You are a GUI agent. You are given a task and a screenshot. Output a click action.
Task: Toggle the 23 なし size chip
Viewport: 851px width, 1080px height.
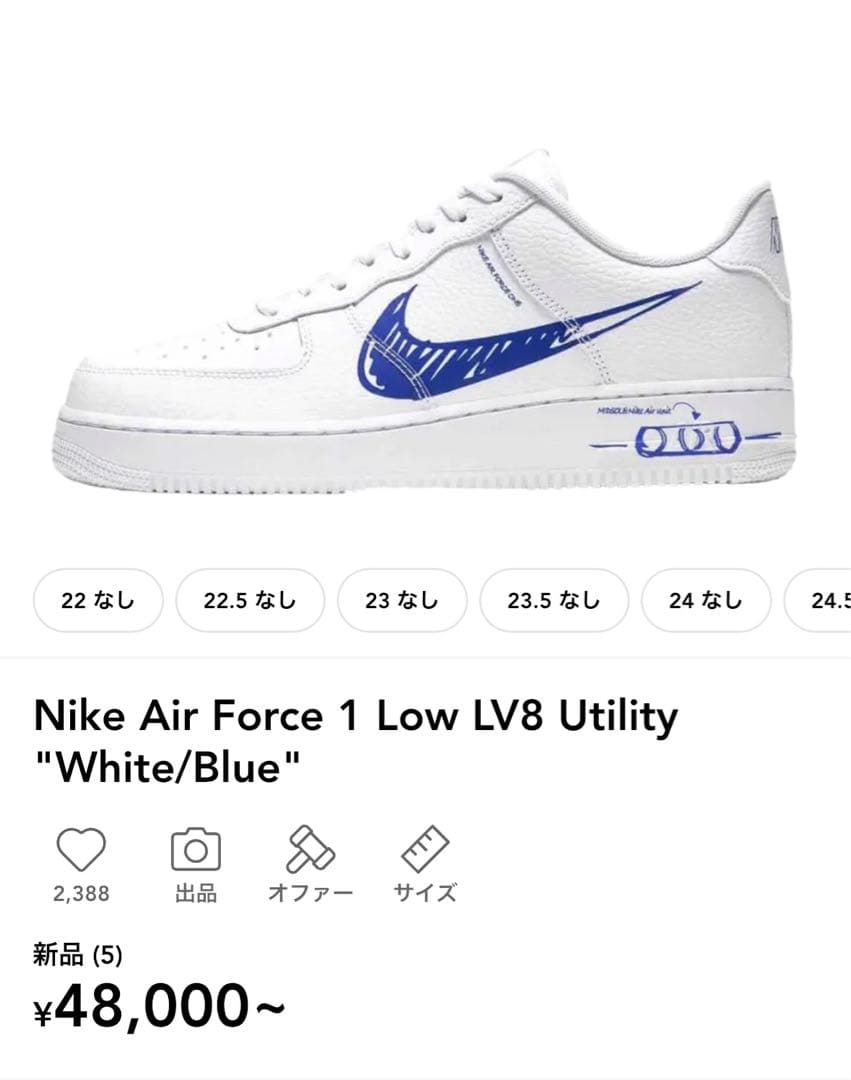click(401, 600)
